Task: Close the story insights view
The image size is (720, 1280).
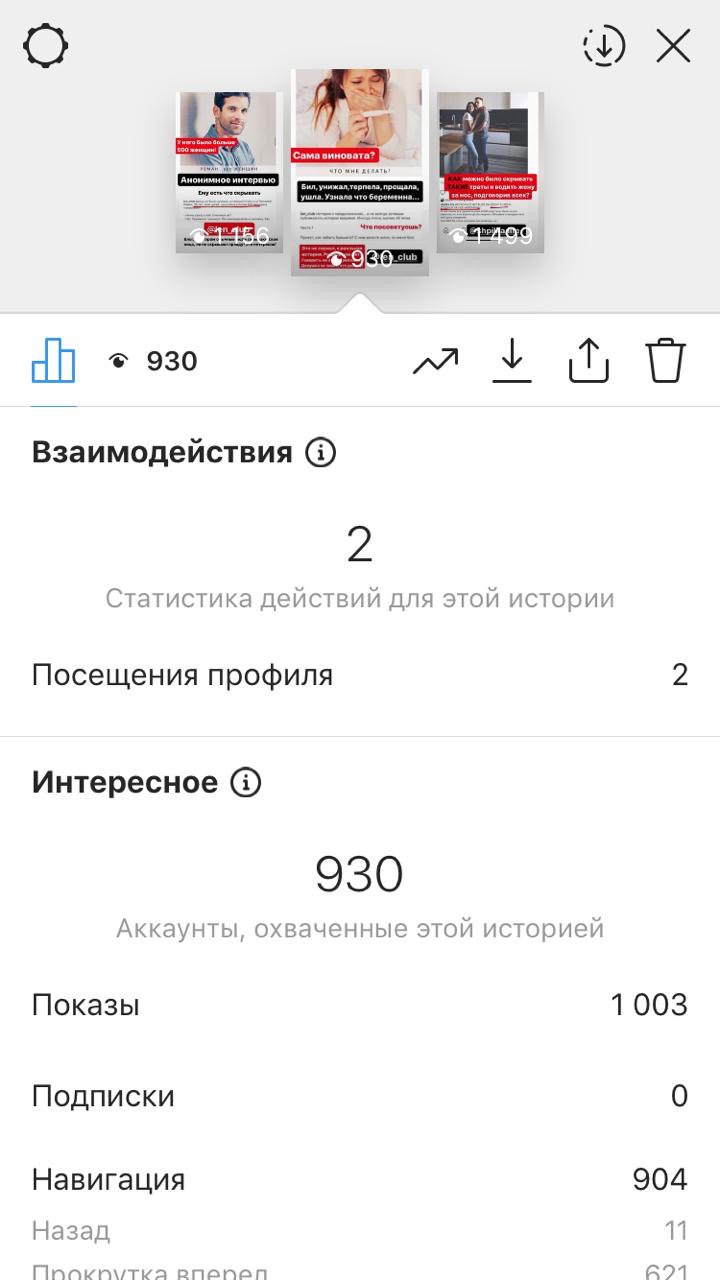Action: (x=673, y=46)
